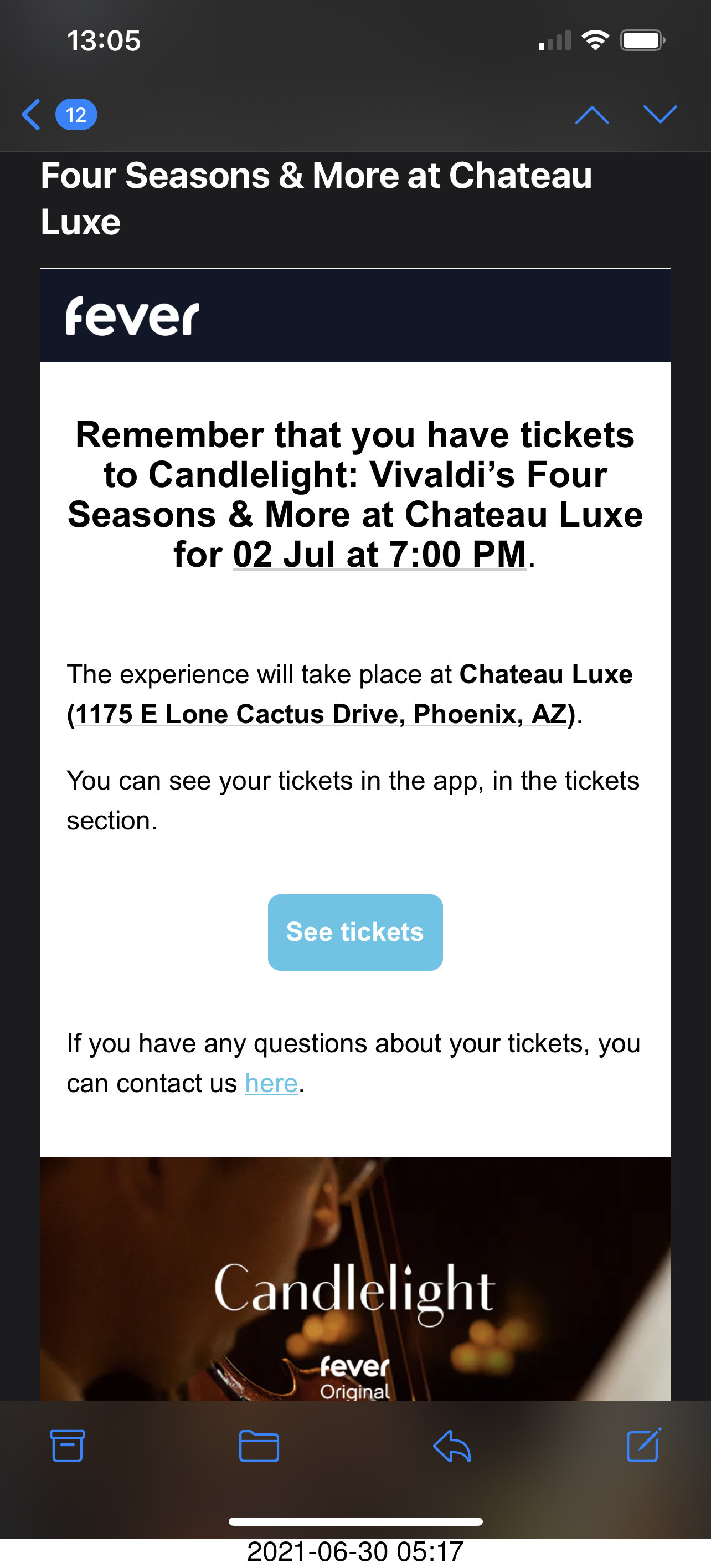
Task: Jump to the next email
Action: [660, 115]
